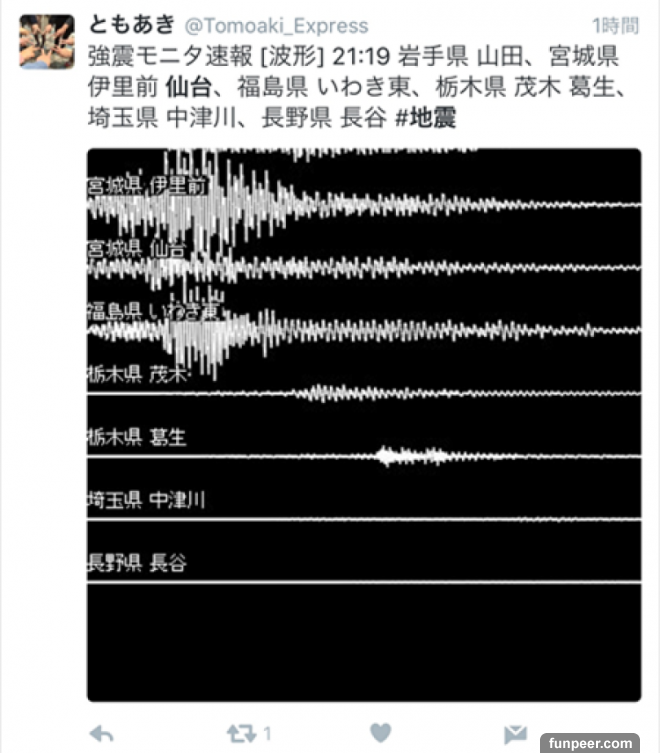This screenshot has width=660, height=753.
Task: Open ともあき's profile picture
Action: [x=46, y=41]
